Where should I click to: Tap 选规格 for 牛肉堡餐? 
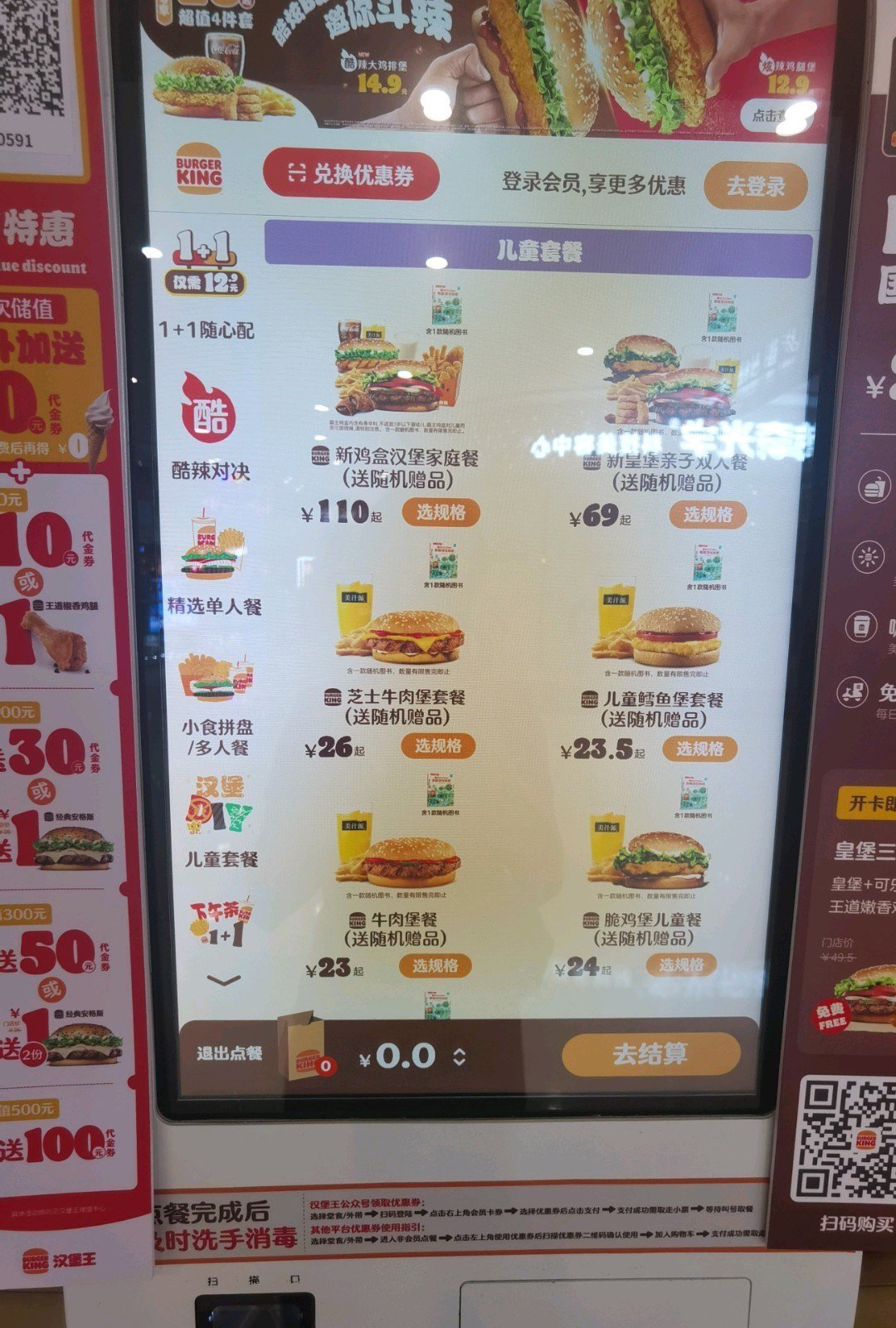435,965
